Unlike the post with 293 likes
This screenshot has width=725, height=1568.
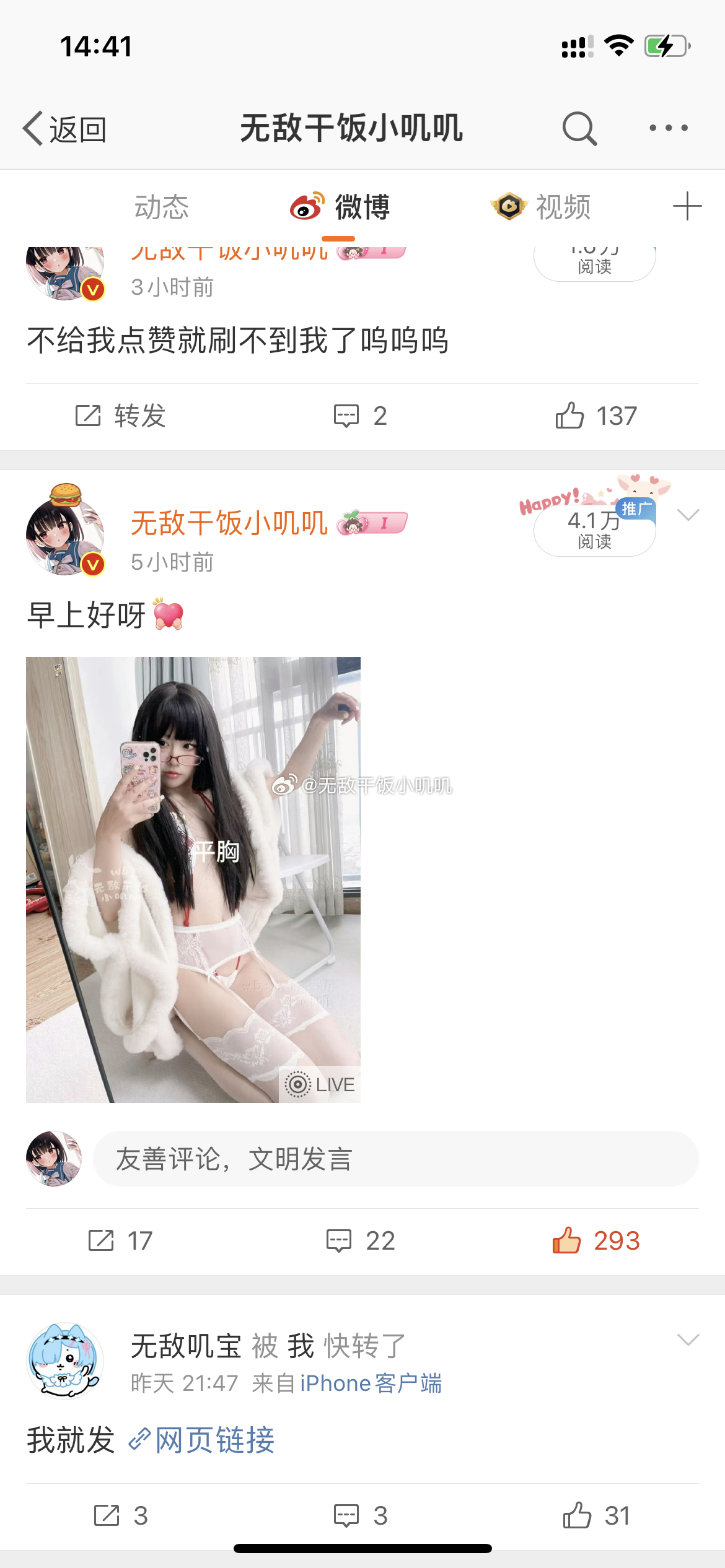596,1240
